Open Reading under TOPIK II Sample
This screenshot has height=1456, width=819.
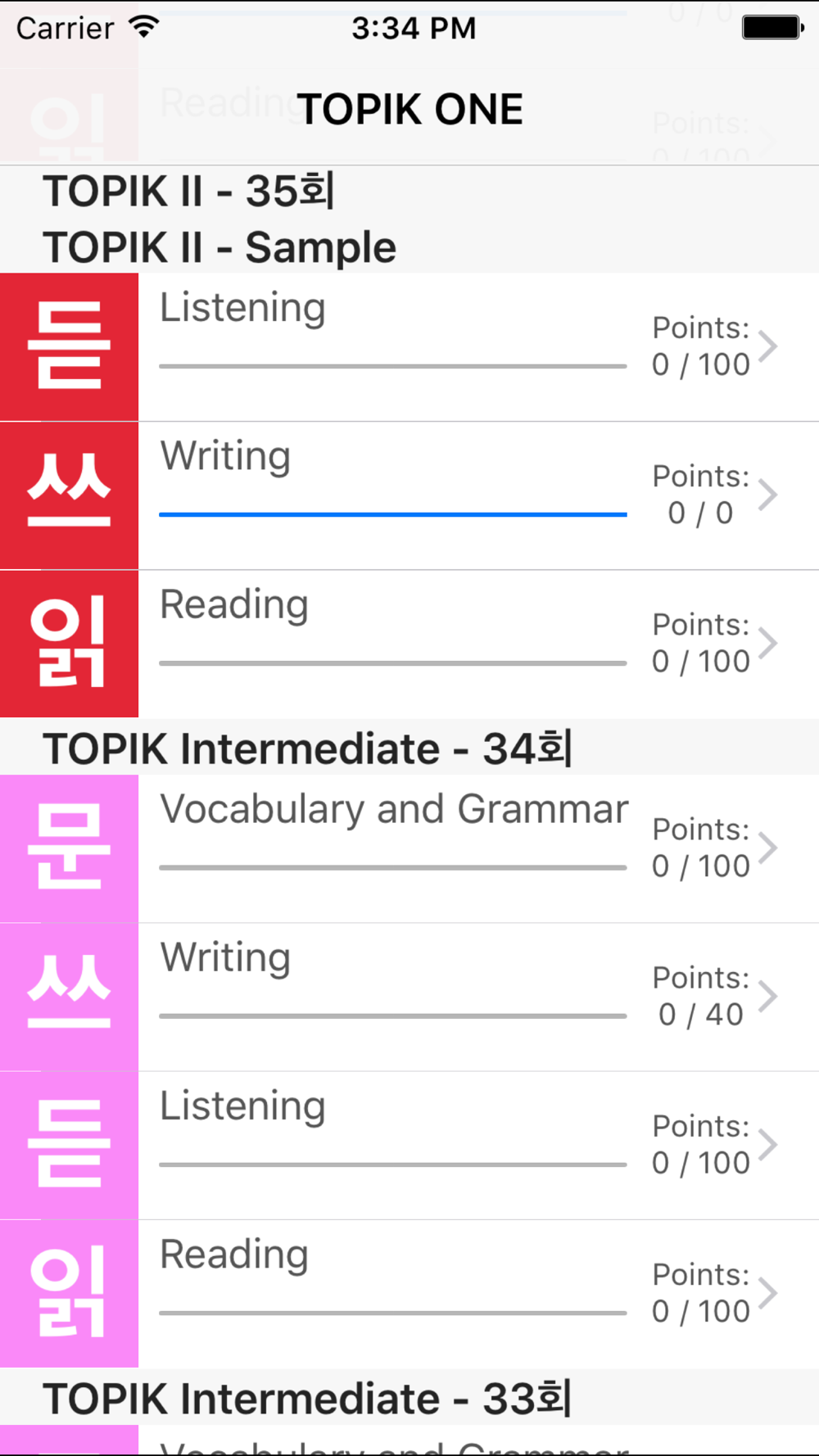[x=409, y=644]
